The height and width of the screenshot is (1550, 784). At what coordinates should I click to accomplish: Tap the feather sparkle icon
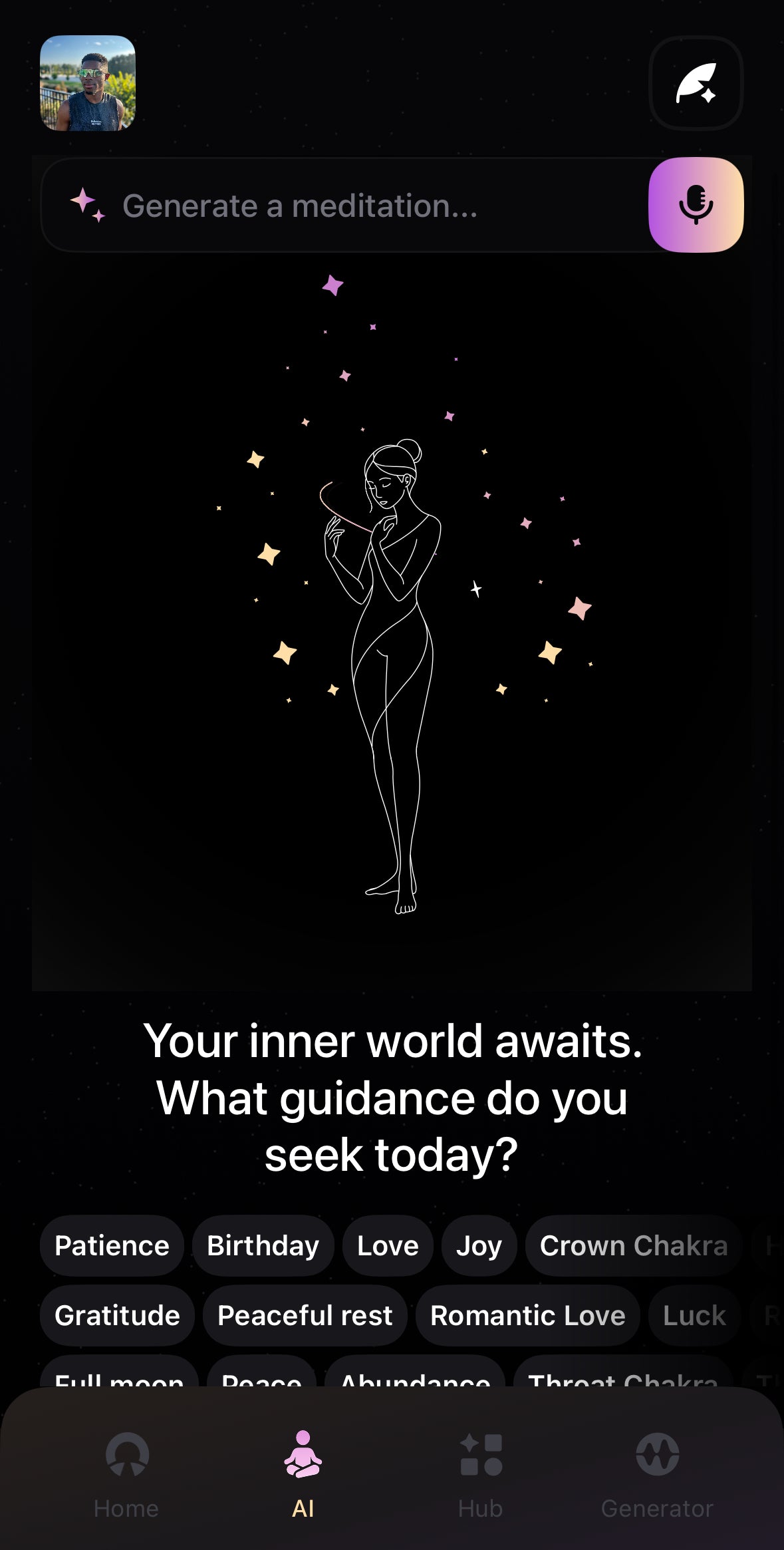point(696,83)
